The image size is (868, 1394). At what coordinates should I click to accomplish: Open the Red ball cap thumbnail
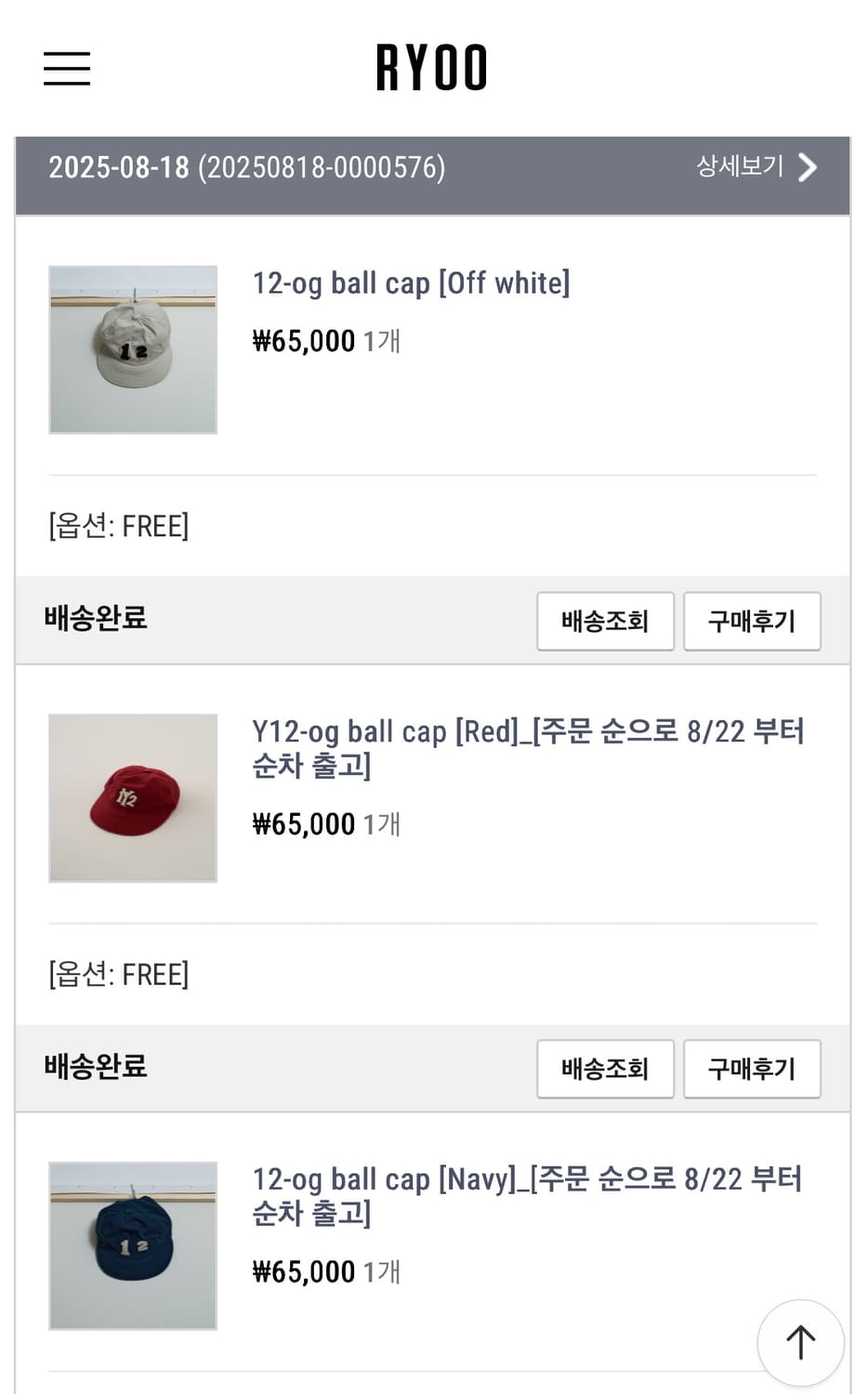pyautogui.click(x=133, y=797)
